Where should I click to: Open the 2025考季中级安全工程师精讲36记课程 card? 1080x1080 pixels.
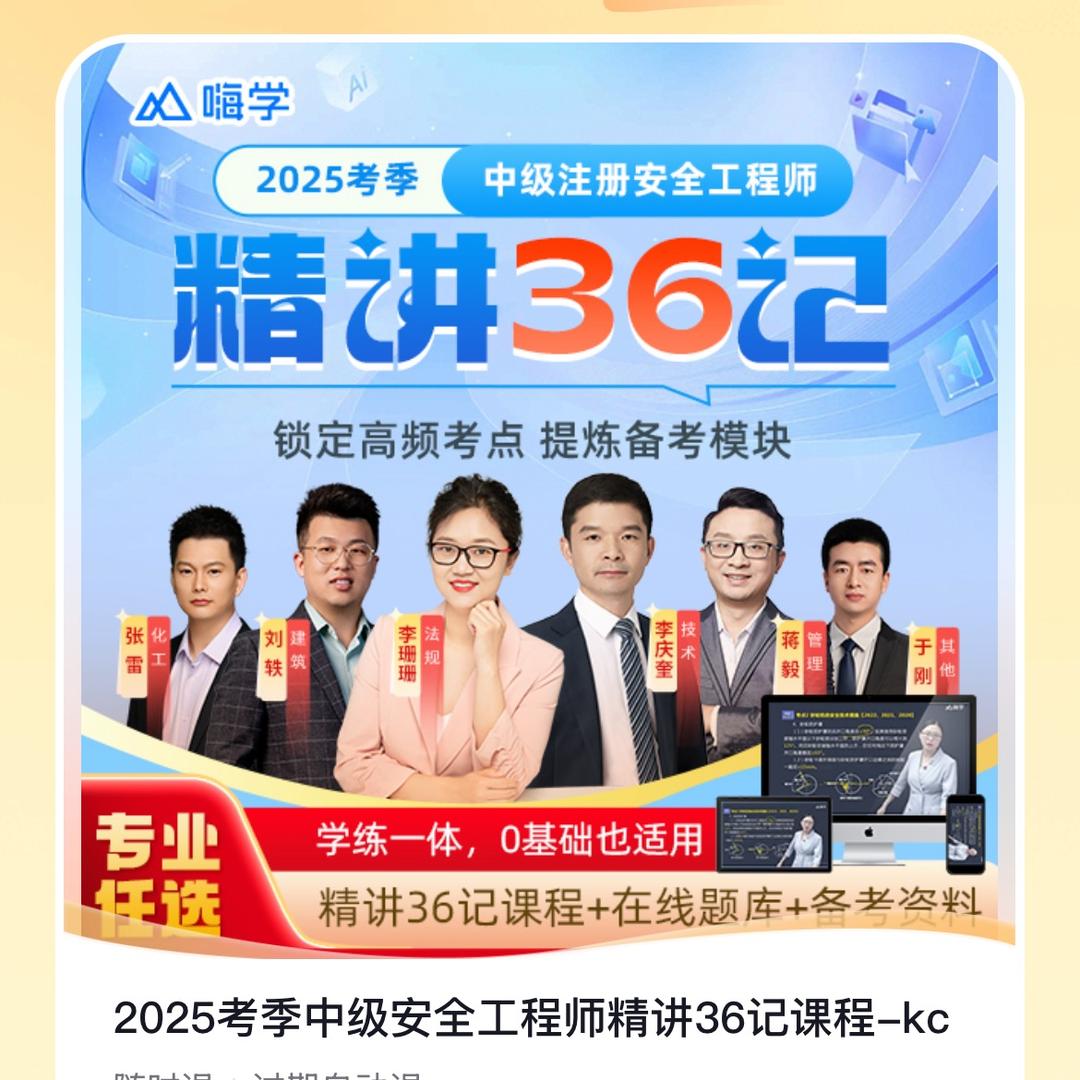click(531, 1018)
